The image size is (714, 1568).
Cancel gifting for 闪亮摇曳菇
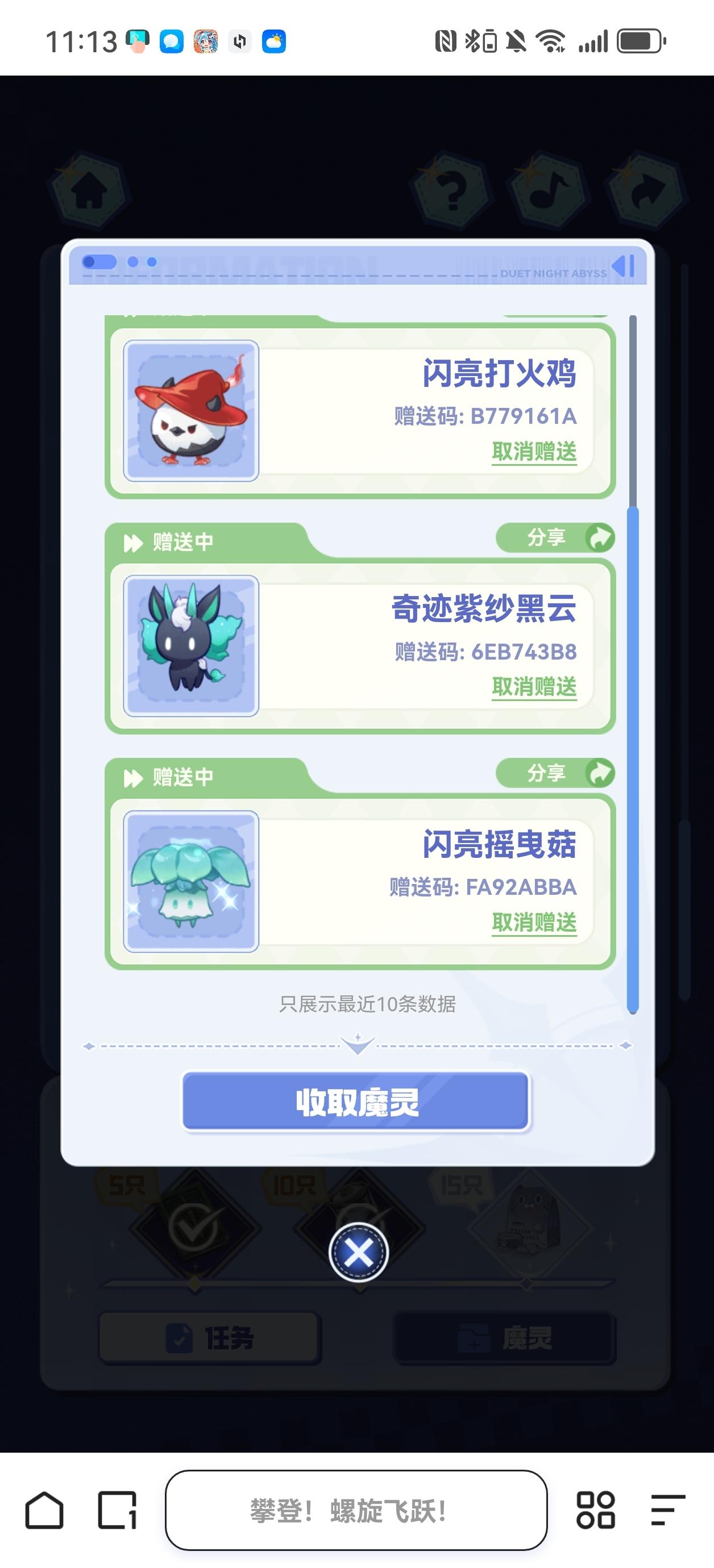[x=534, y=923]
